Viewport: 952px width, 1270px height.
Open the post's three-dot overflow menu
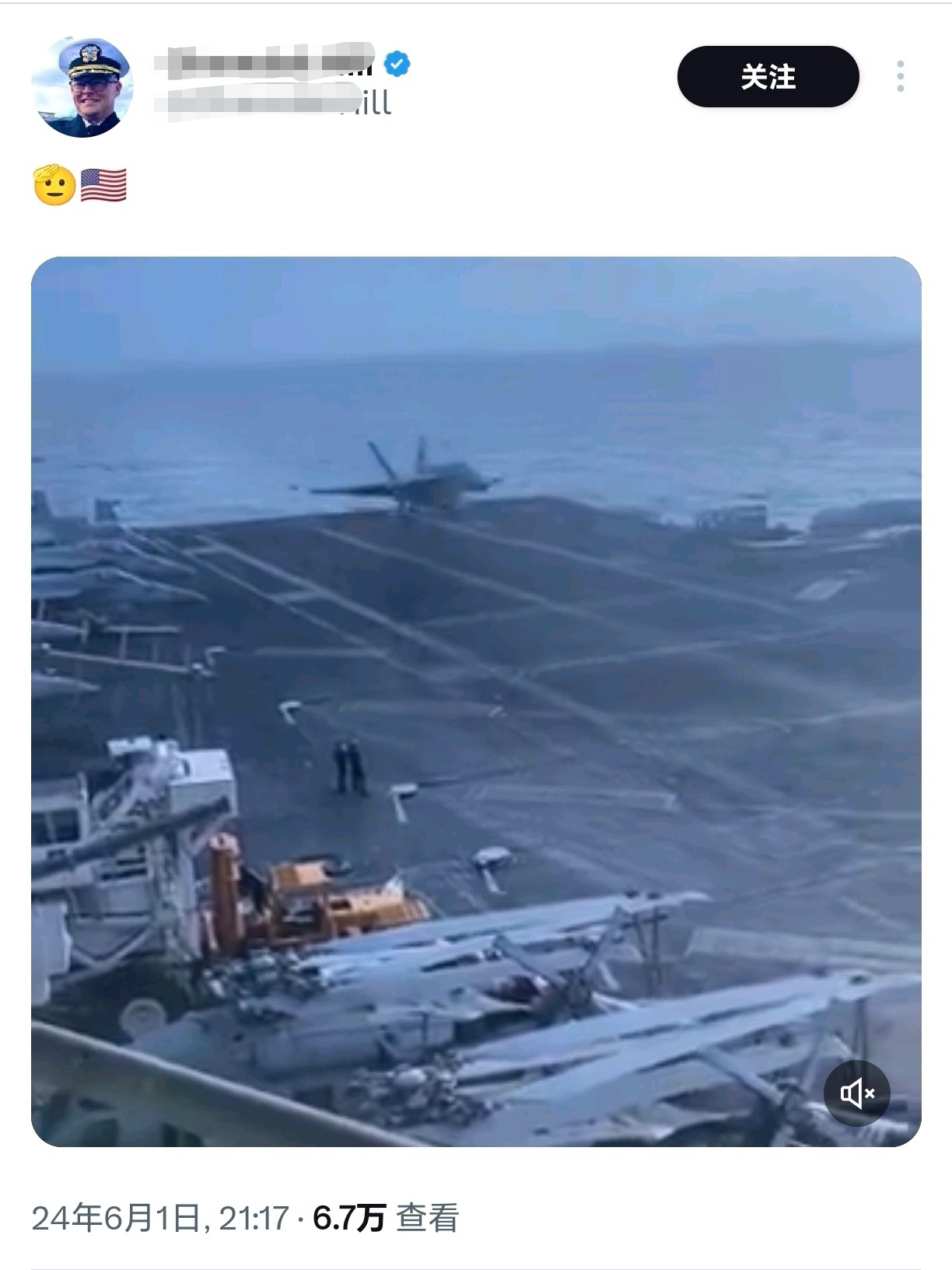coord(900,76)
